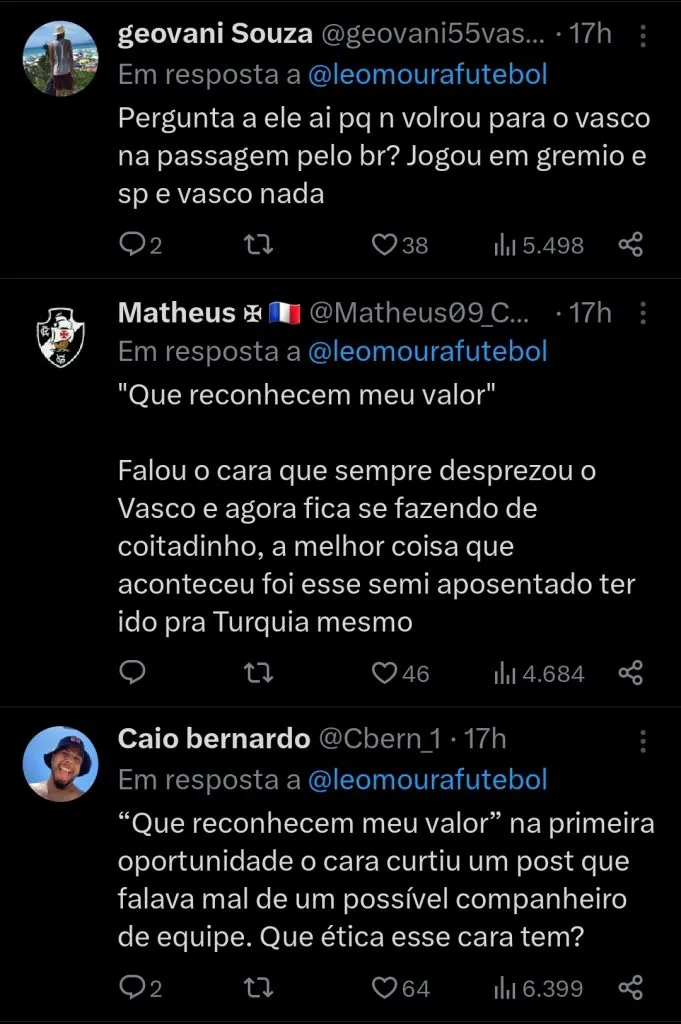This screenshot has height=1024, width=681.
Task: Share geovani Souza's tweet
Action: point(630,245)
